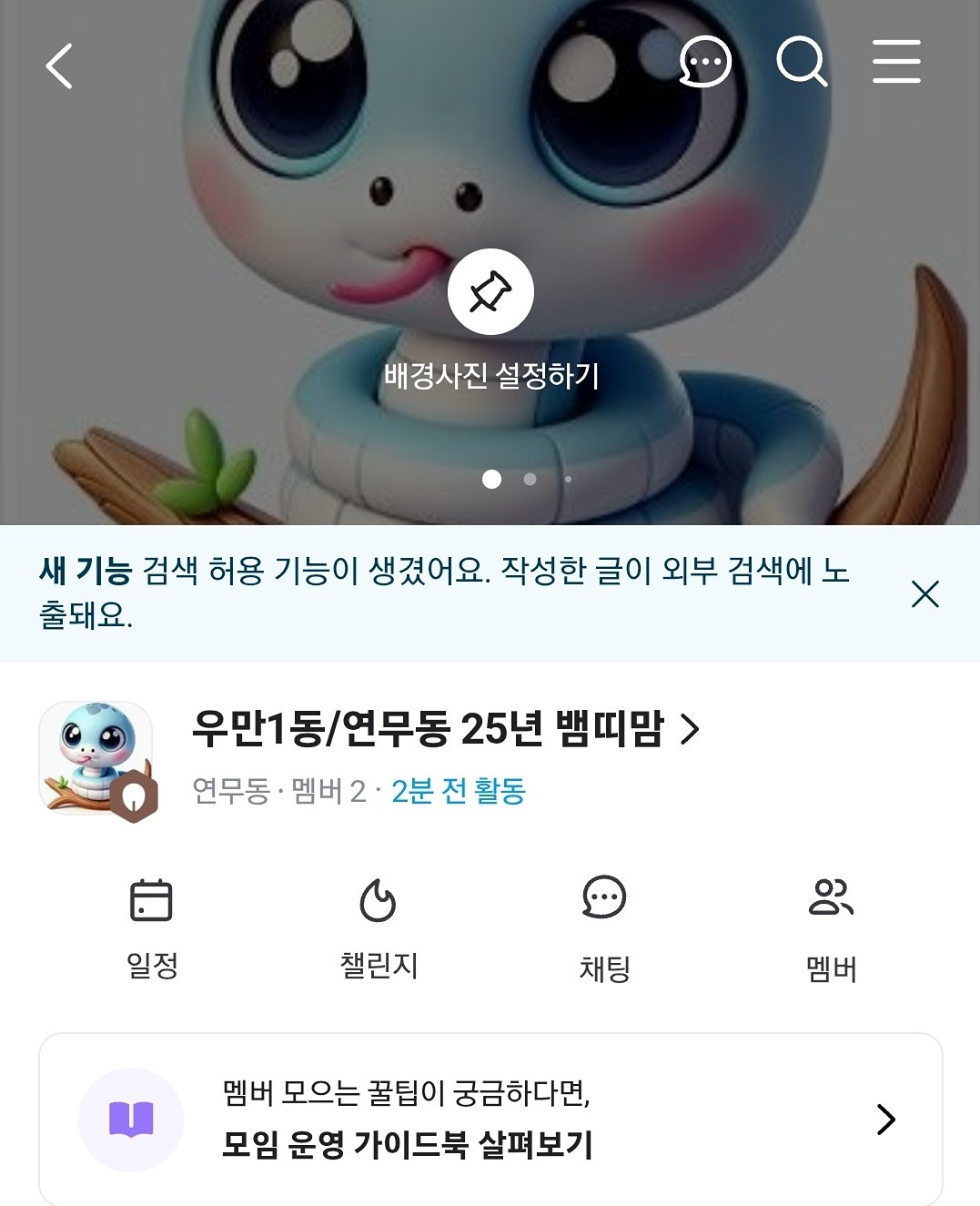Open the 모임 운영 가이드북 살펴보기 card

490,1119
